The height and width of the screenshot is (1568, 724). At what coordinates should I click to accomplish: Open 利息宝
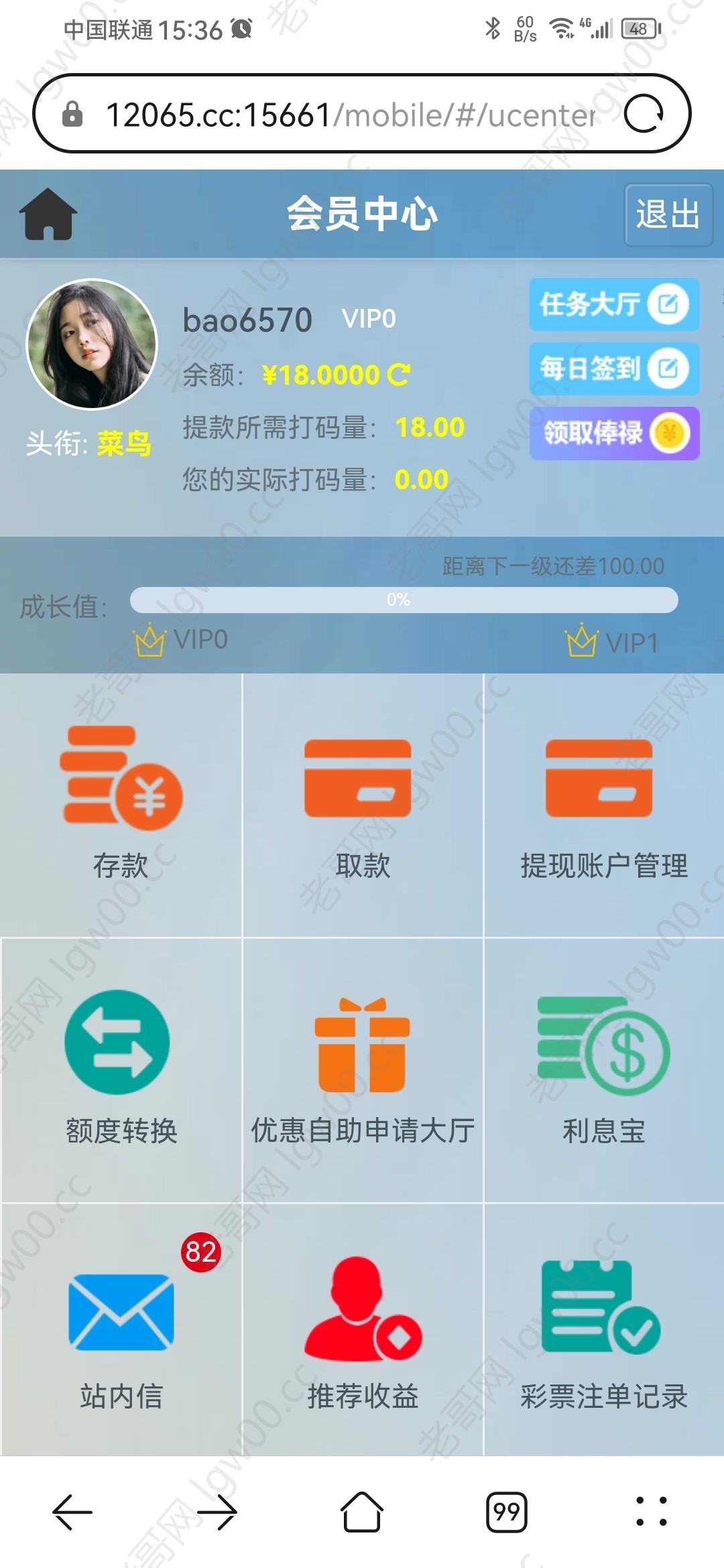(603, 1069)
